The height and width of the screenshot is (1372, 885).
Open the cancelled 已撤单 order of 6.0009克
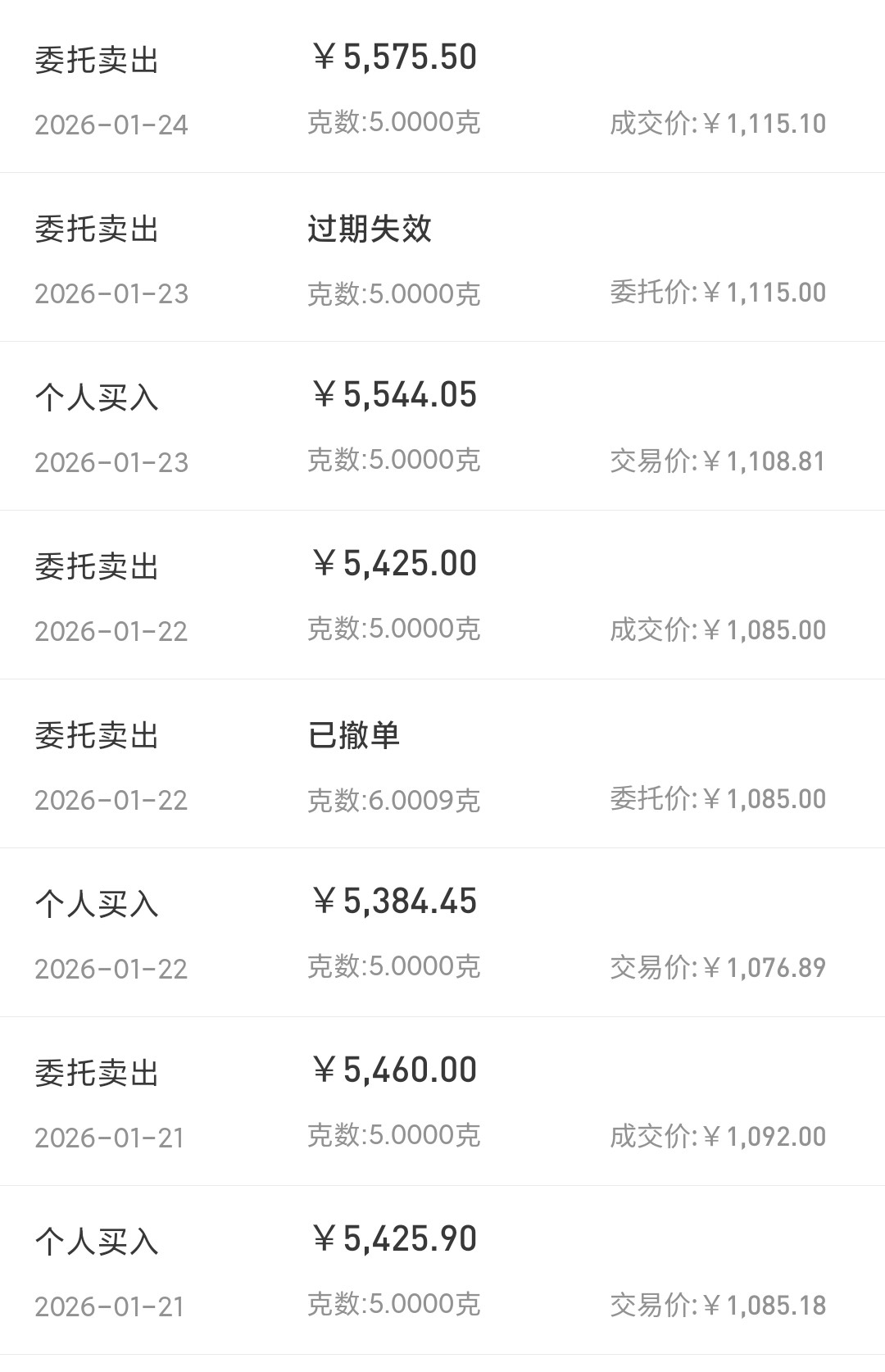point(442,764)
